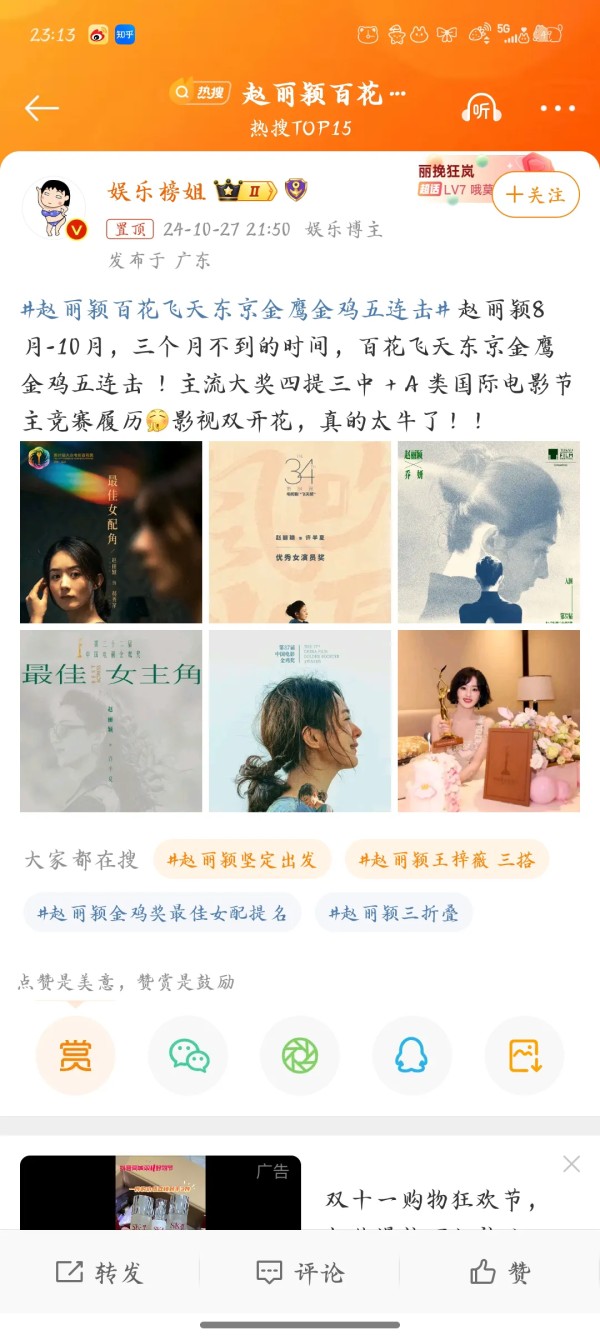
Task: Open the 赵丽颖金鸡奖最佳女配提名 chip
Action: coord(162,912)
